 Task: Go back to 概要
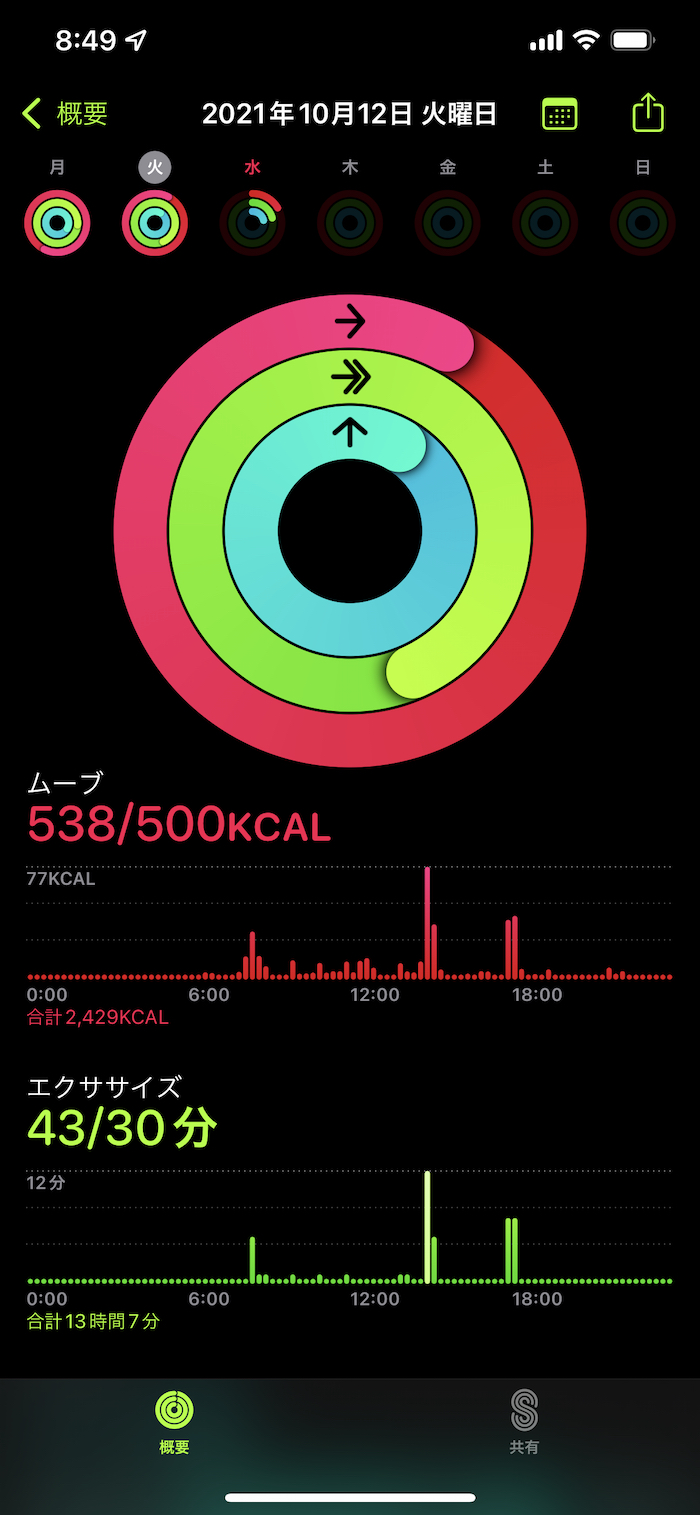65,114
